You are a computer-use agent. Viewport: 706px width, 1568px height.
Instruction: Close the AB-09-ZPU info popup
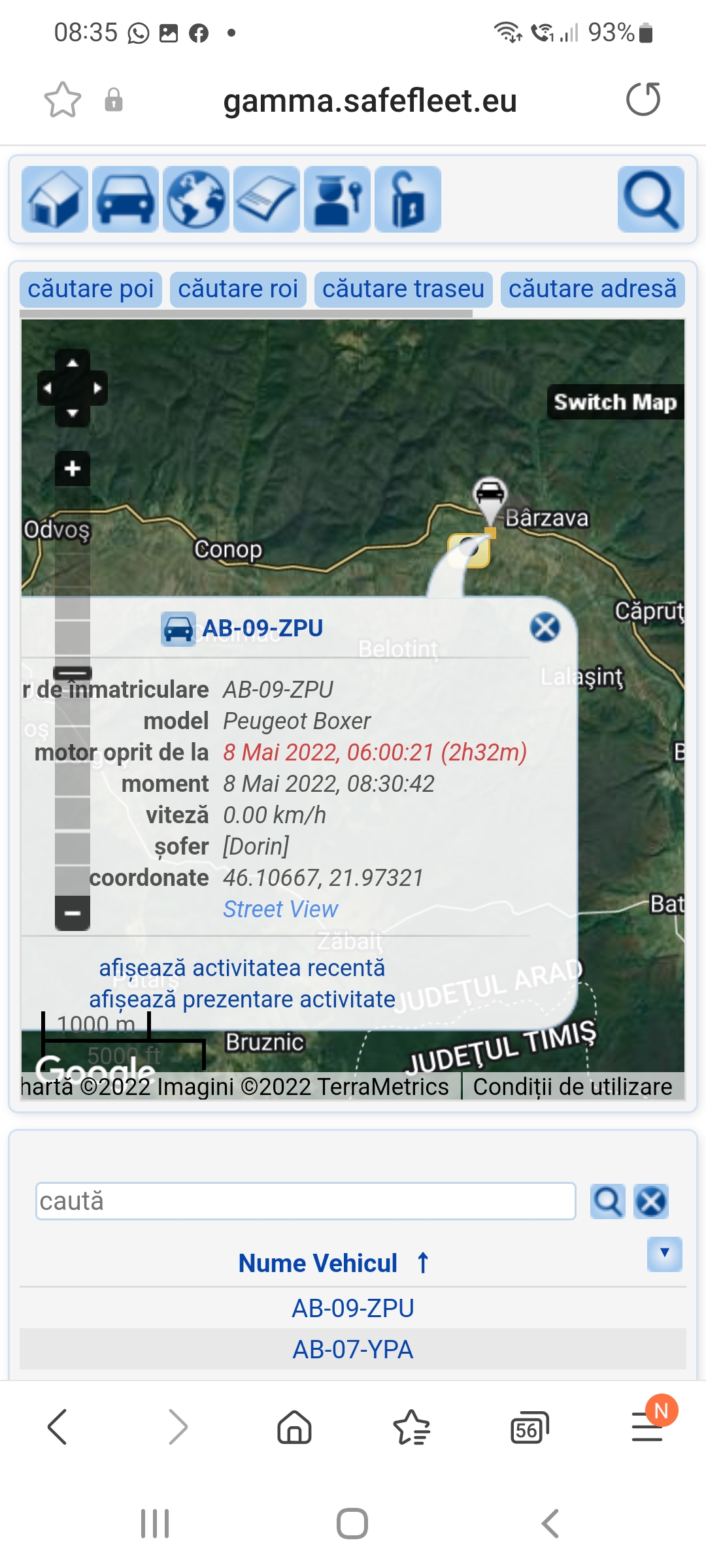[x=545, y=628]
